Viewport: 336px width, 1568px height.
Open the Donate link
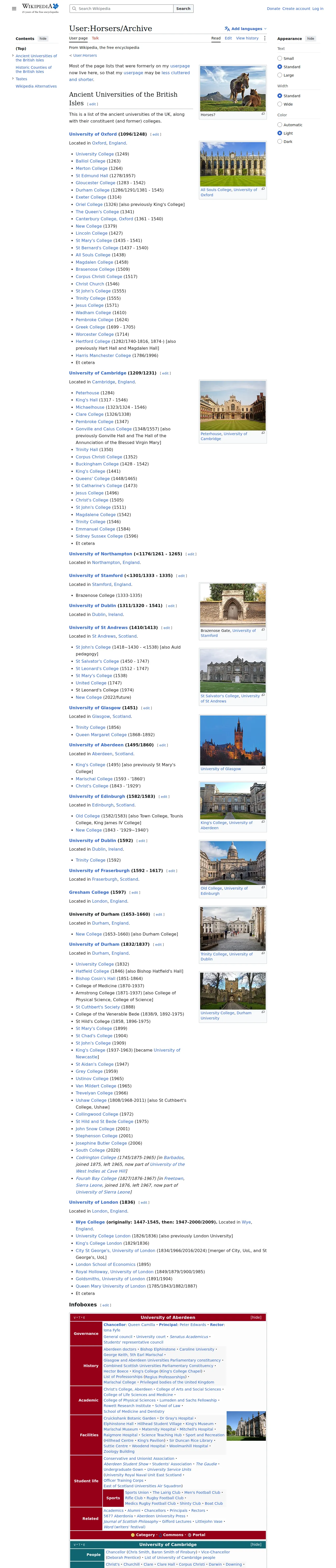(273, 9)
